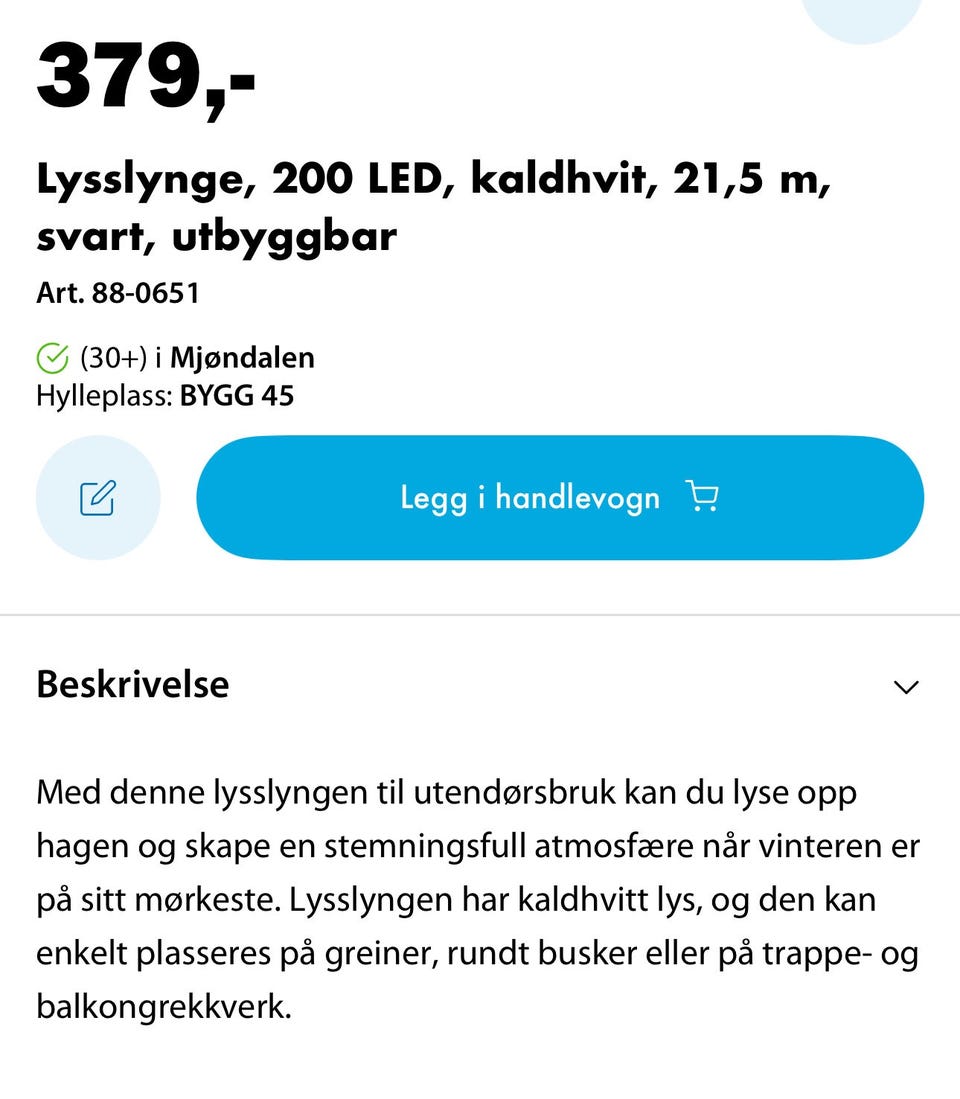Select article number 88-0651

point(118,293)
